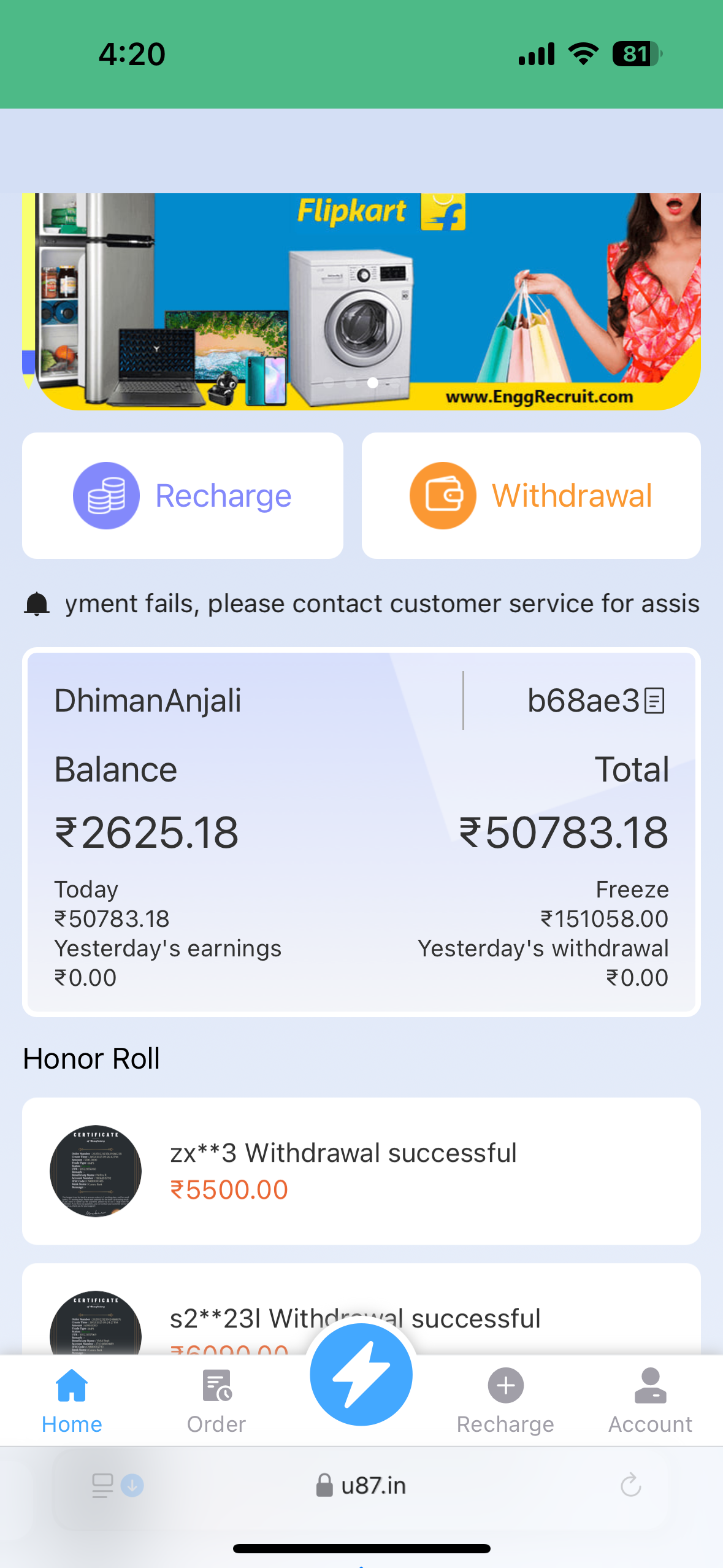Open the Recharge card button
Image resolution: width=723 pixels, height=1568 pixels.
[182, 496]
